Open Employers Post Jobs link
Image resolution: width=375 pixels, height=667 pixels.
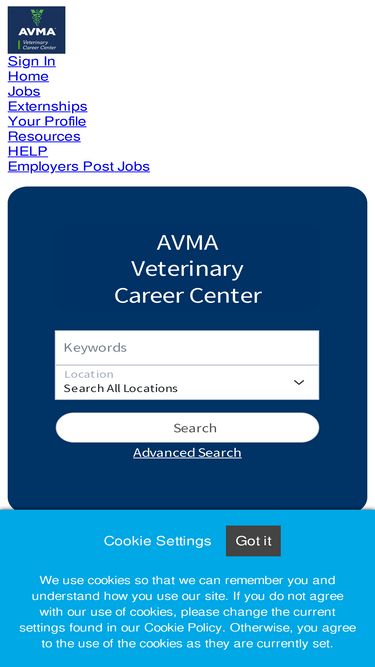tap(79, 166)
